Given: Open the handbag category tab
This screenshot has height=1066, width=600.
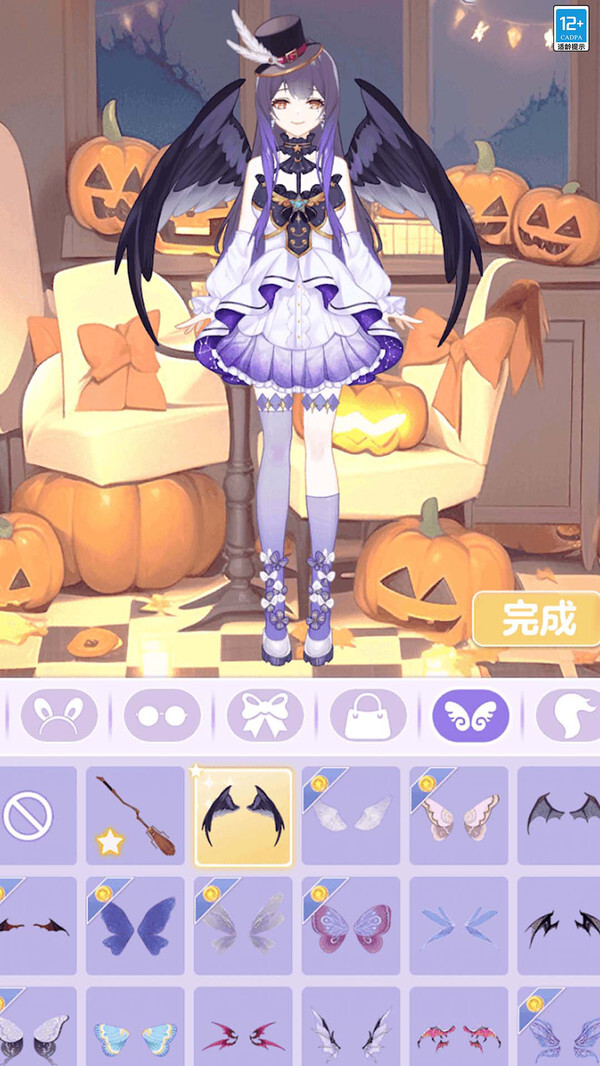Looking at the screenshot, I should tap(368, 715).
